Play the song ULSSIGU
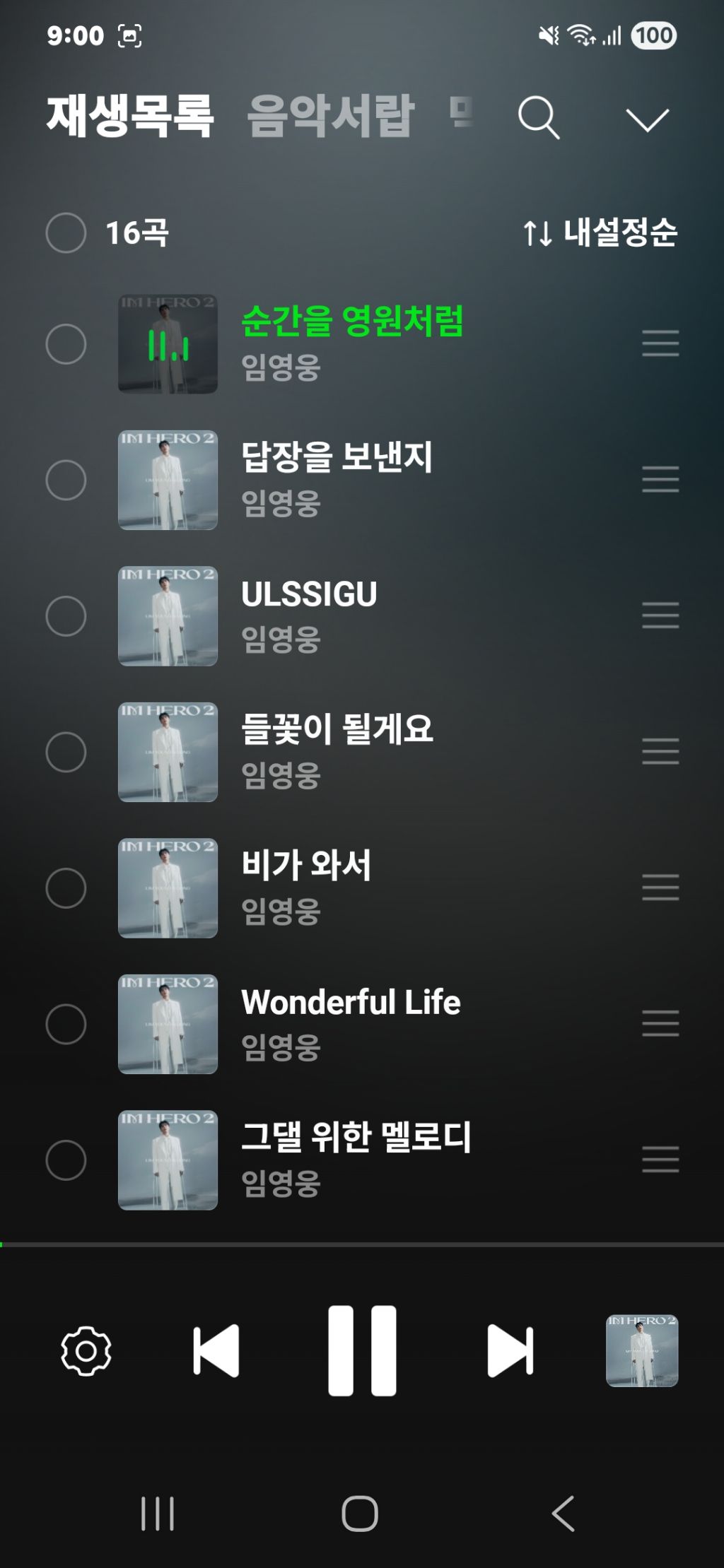This screenshot has height=1568, width=724. [x=309, y=594]
